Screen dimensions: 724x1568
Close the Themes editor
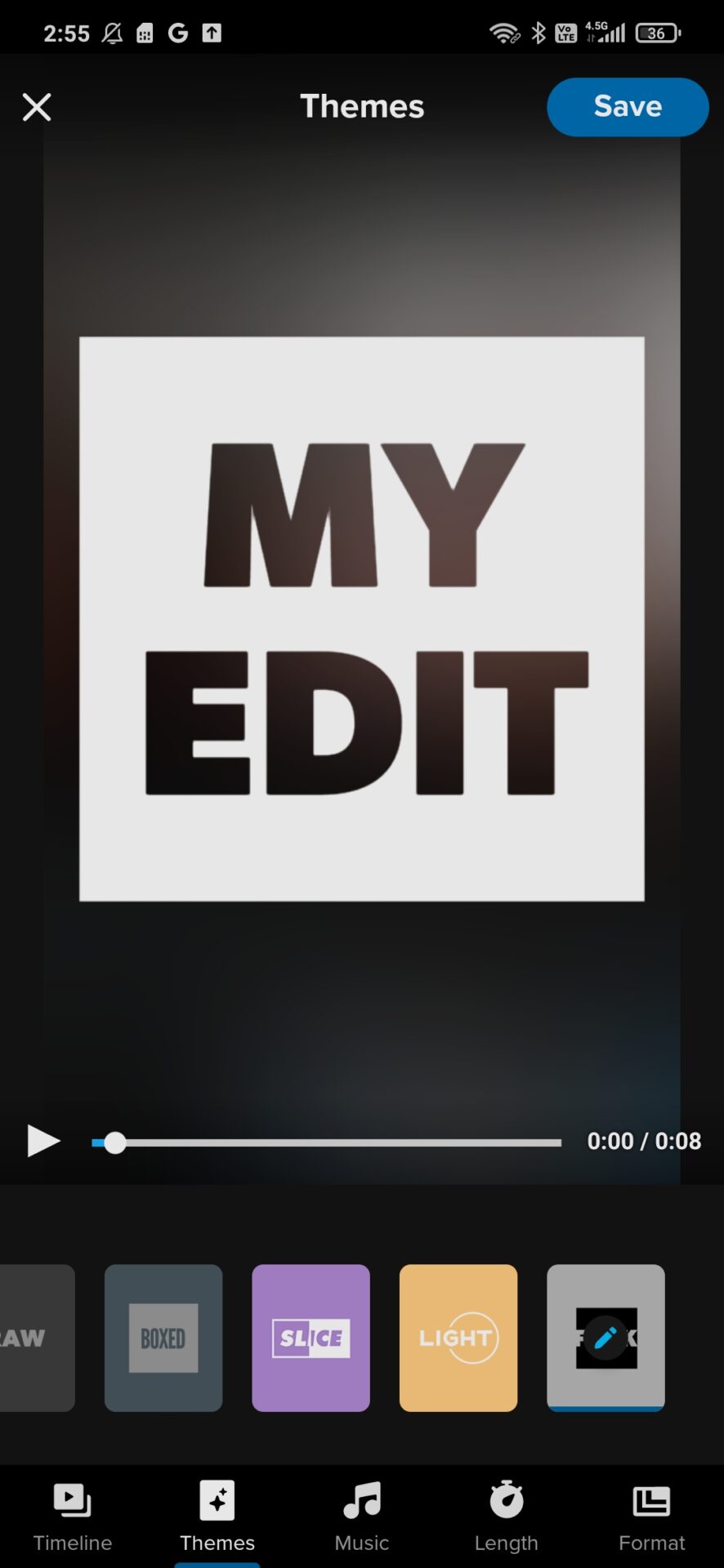point(37,107)
